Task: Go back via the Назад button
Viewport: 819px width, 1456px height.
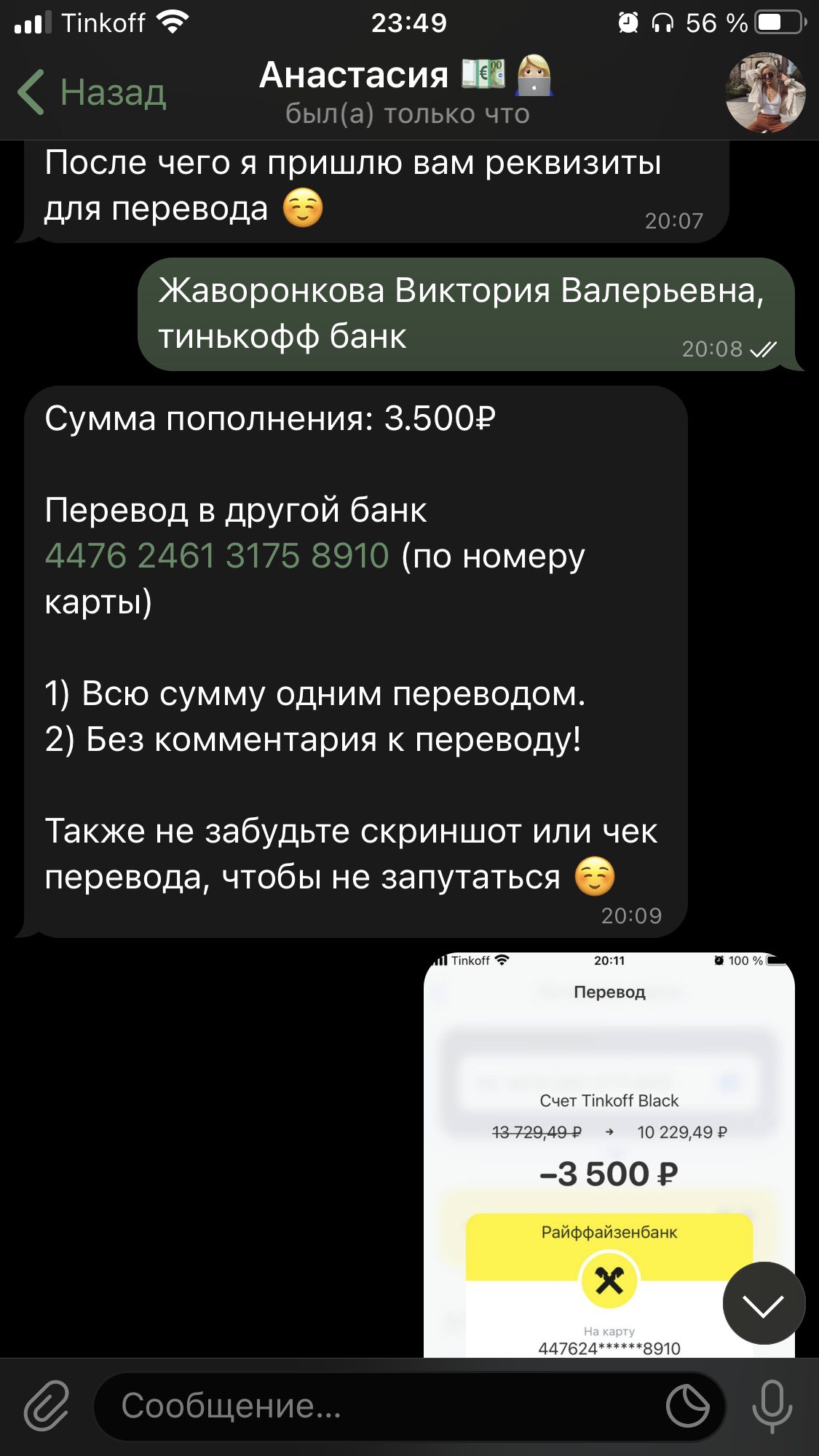Action: click(x=92, y=92)
